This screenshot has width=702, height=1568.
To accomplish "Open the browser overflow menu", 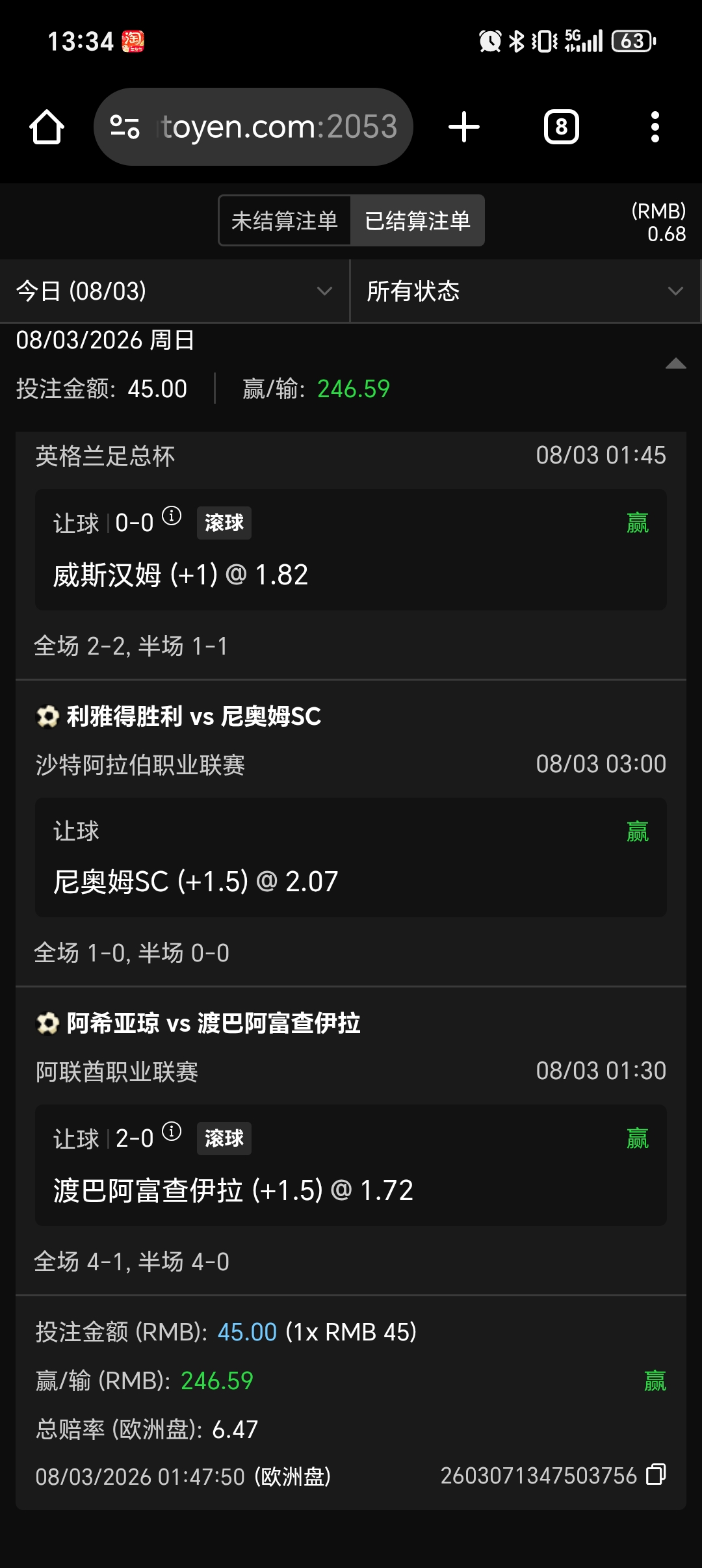I will pos(655,127).
